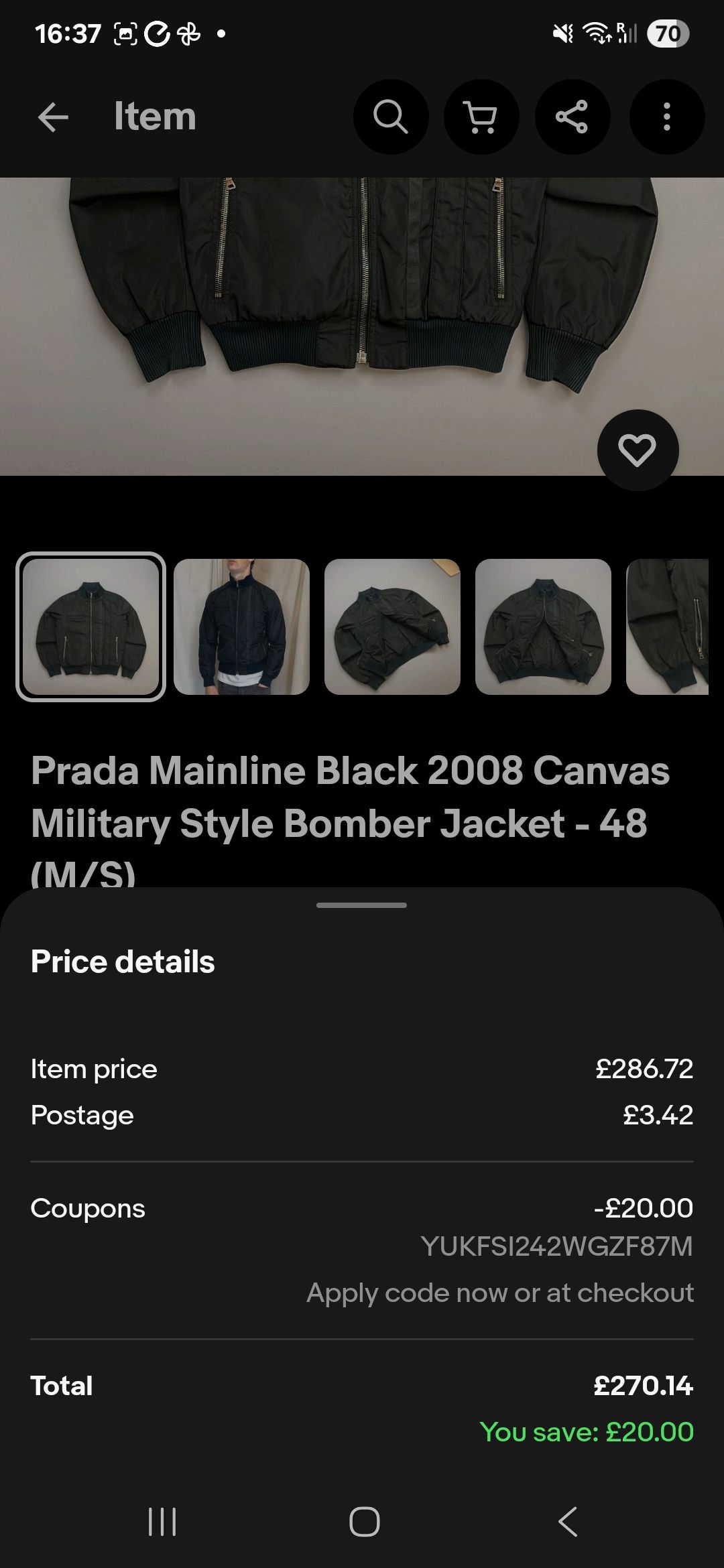
Task: Open the fifth thumbnail showing the sleeve
Action: tap(668, 627)
